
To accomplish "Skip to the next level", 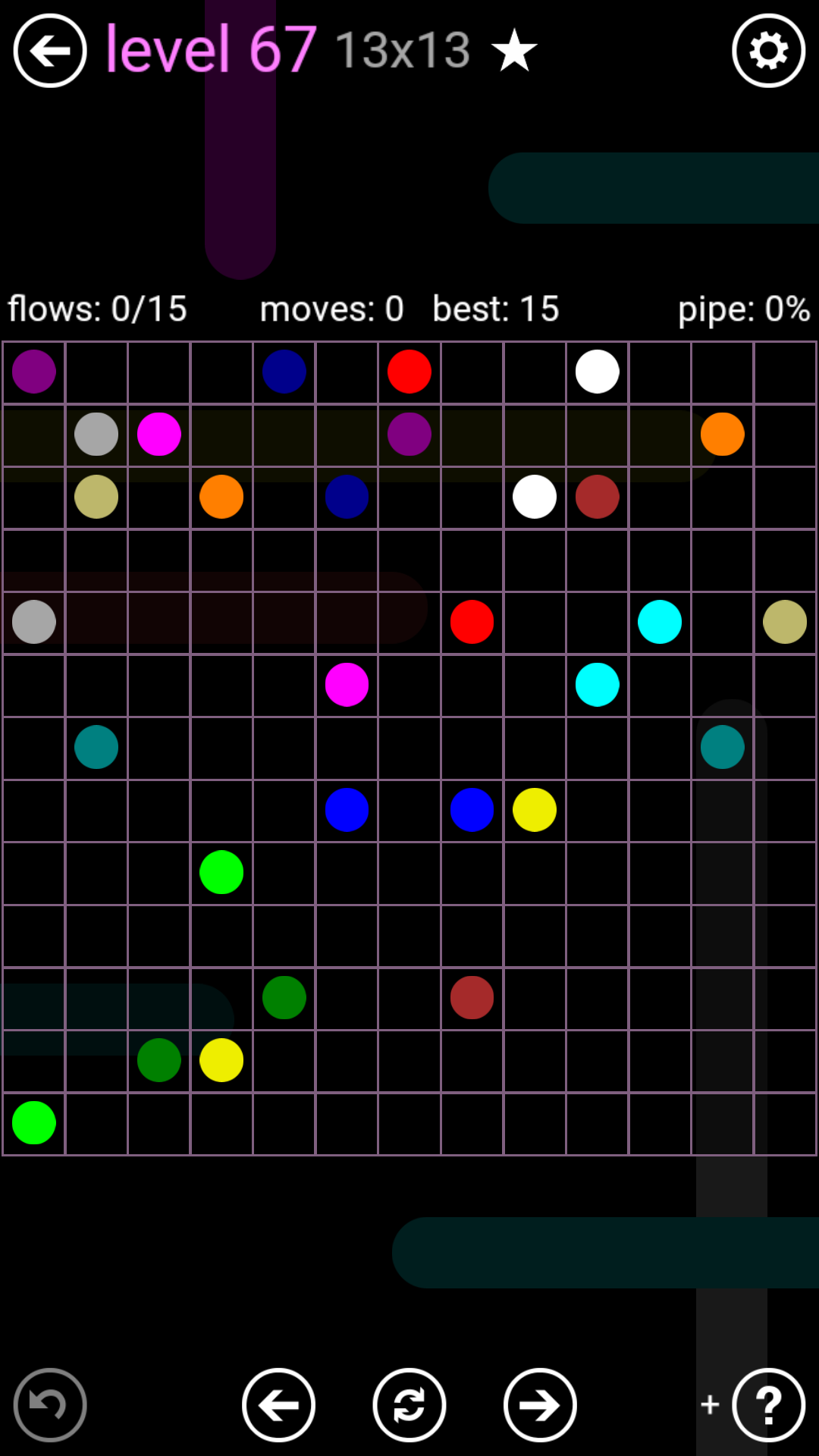I will point(540,1405).
